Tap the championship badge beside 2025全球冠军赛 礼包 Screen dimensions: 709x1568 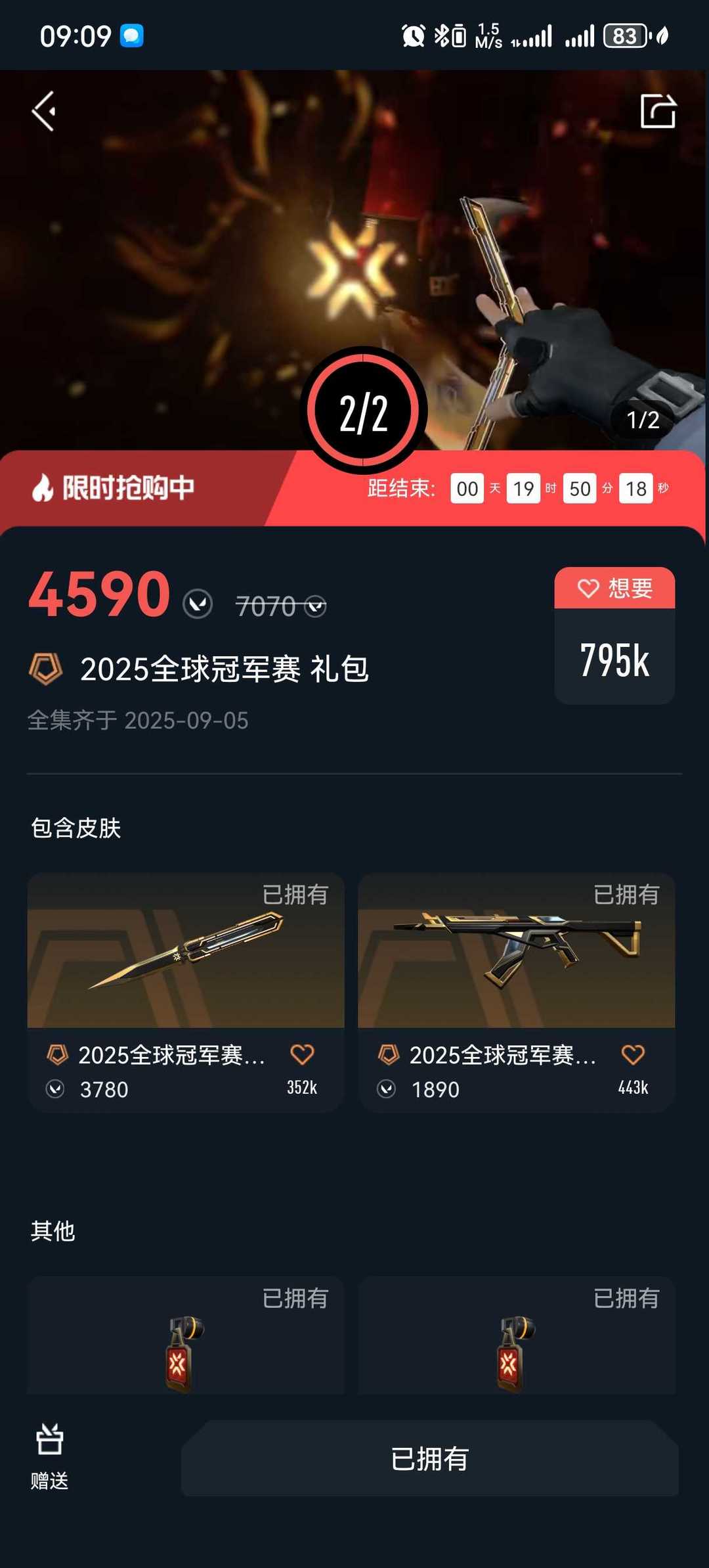coord(47,668)
